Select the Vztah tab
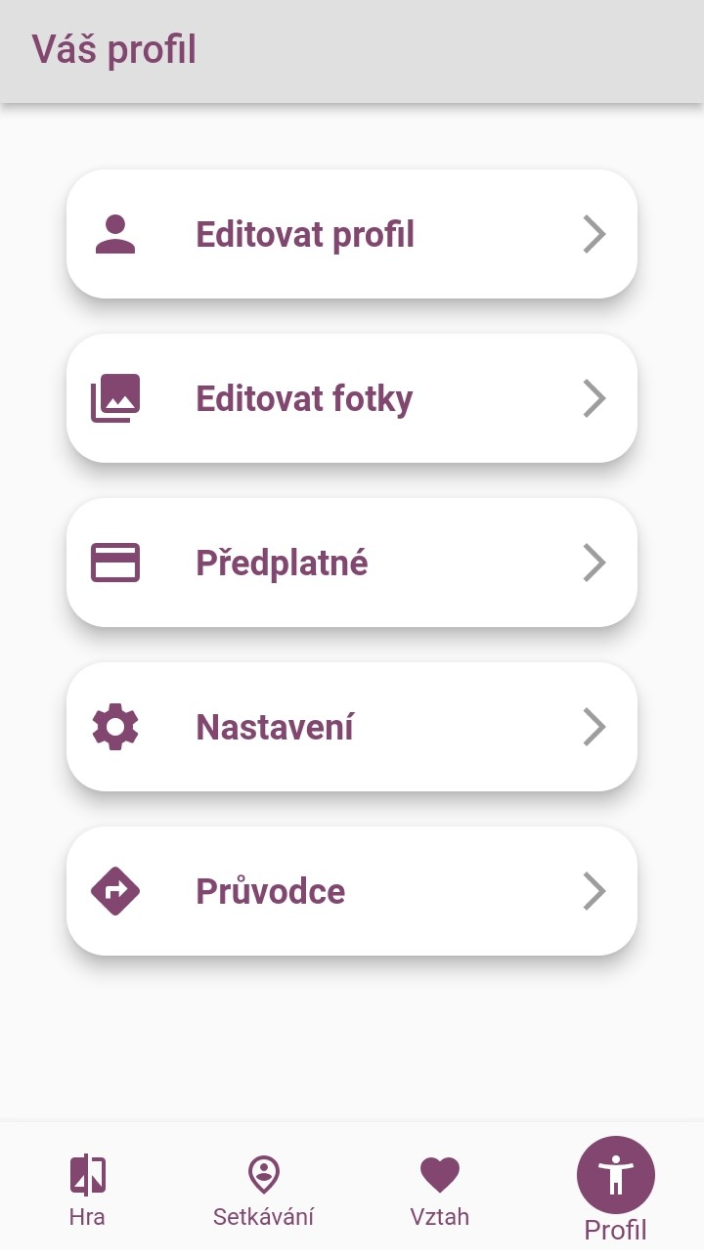 point(439,1188)
